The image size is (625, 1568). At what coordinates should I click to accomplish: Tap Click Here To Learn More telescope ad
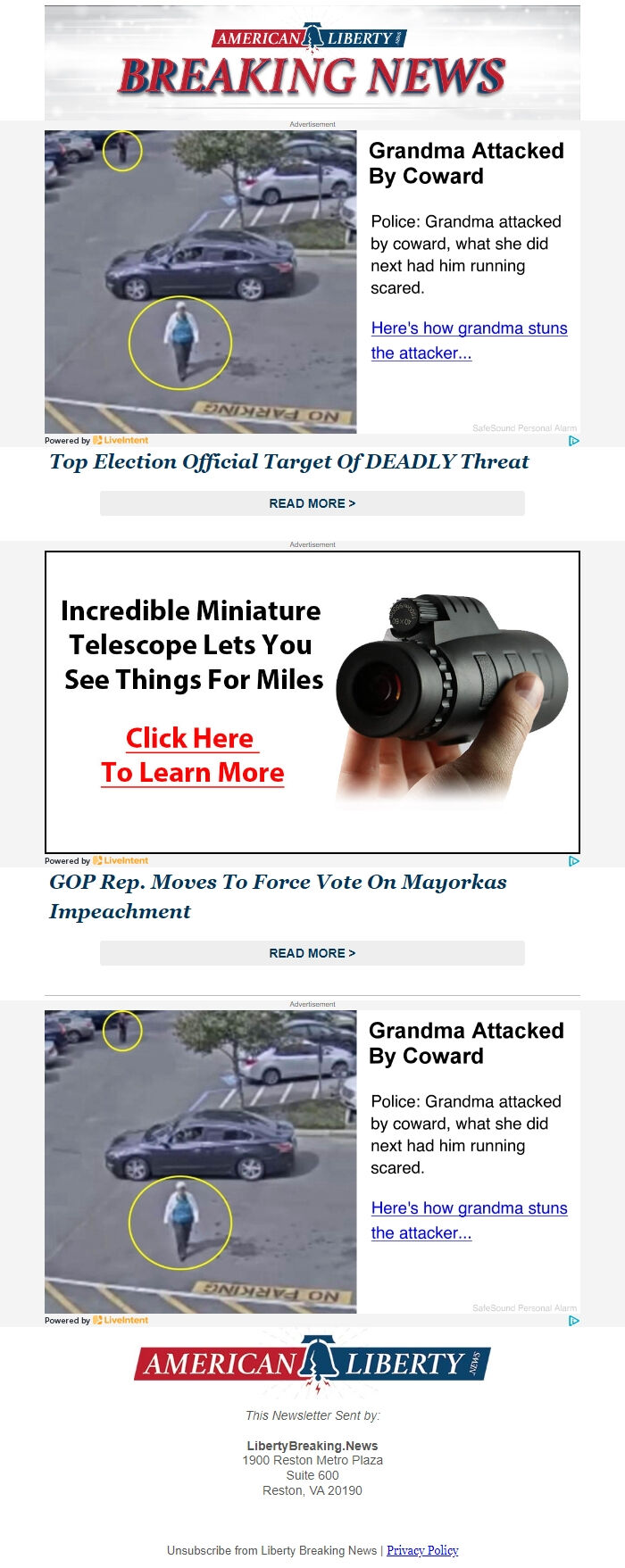[192, 755]
